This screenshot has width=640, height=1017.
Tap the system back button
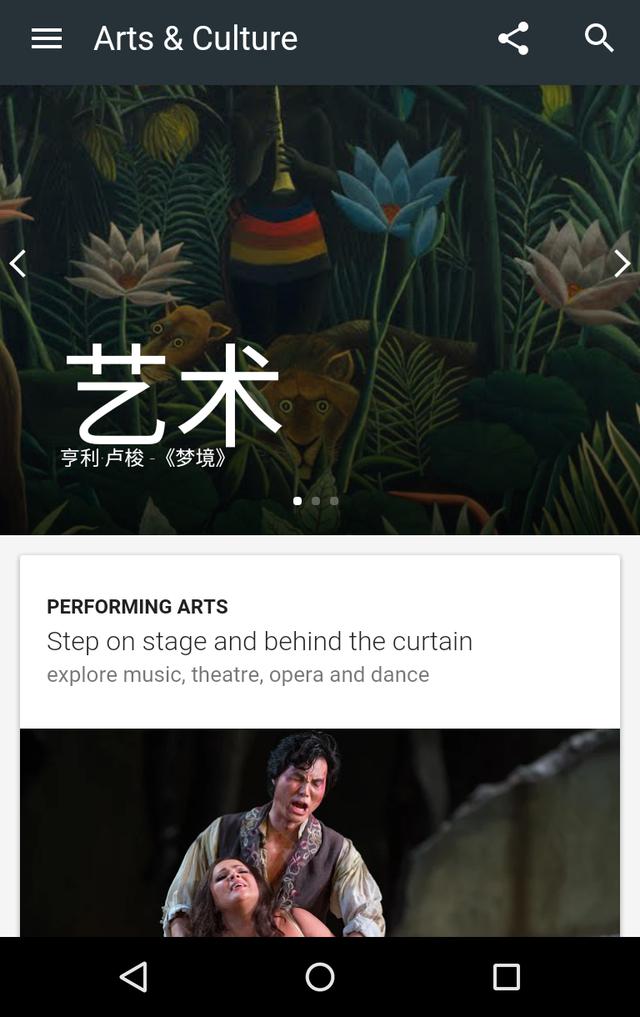click(x=134, y=976)
